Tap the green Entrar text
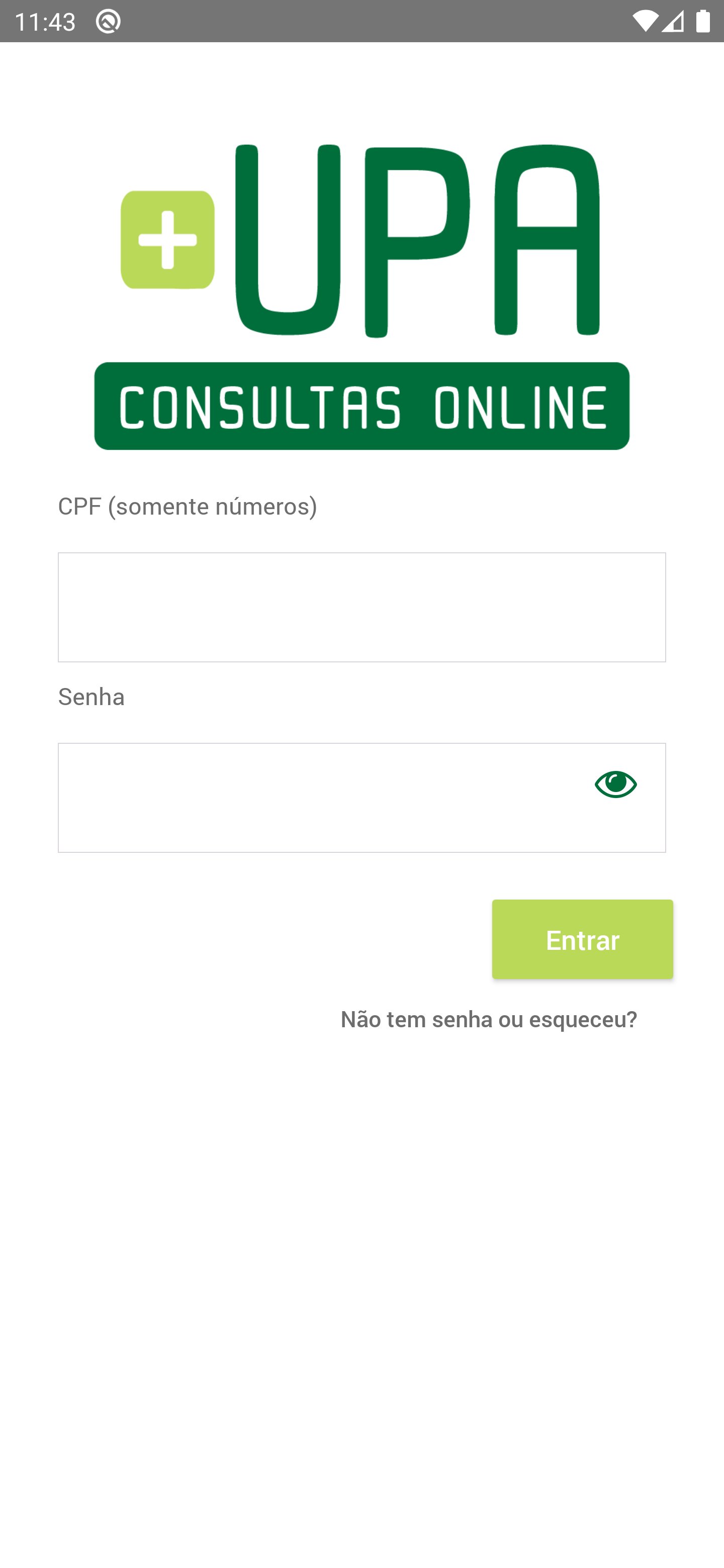 click(582, 940)
